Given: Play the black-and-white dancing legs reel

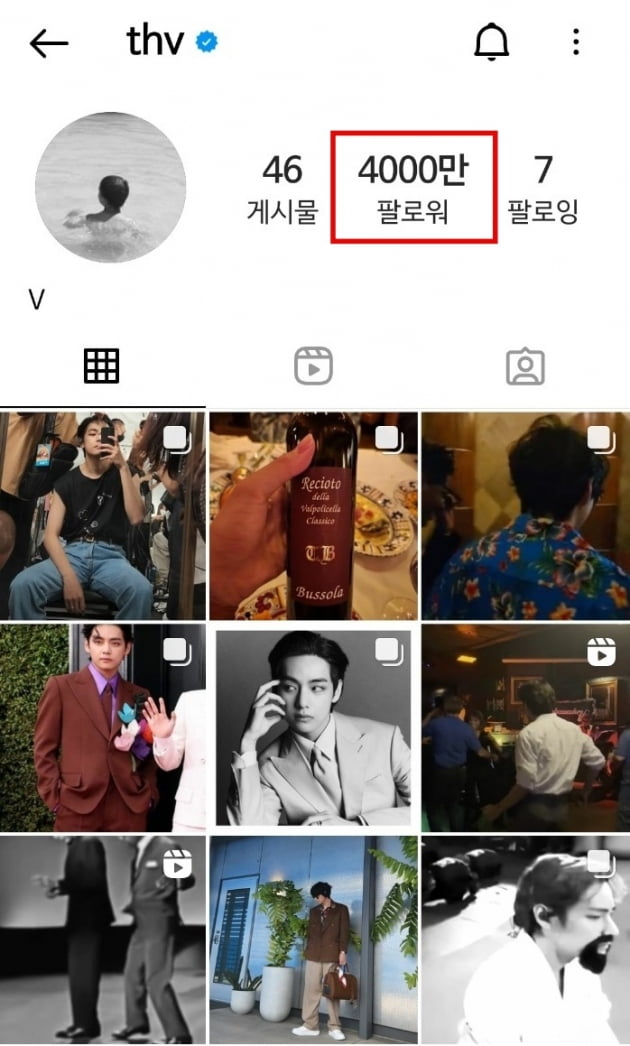Looking at the screenshot, I should [x=102, y=938].
